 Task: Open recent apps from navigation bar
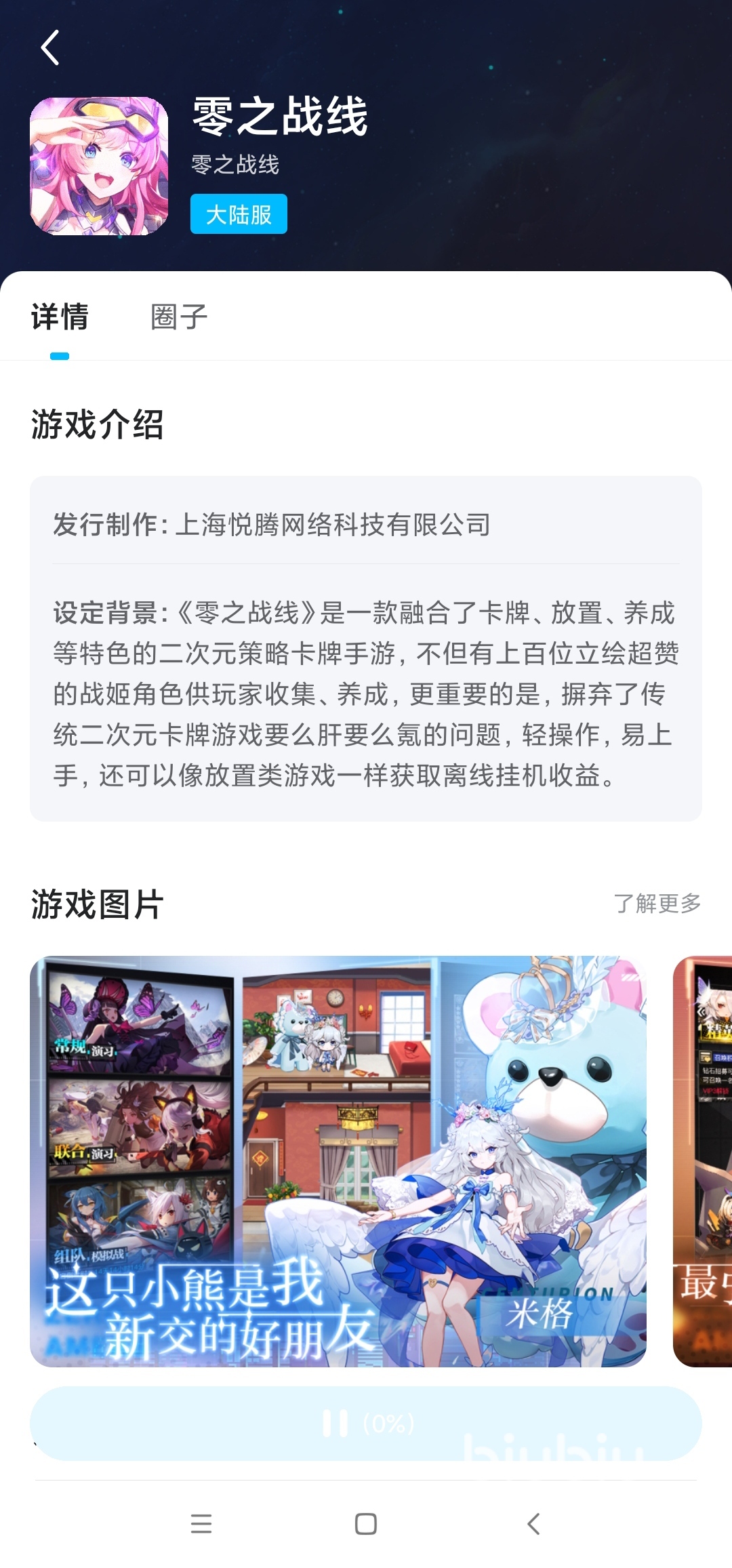201,1523
